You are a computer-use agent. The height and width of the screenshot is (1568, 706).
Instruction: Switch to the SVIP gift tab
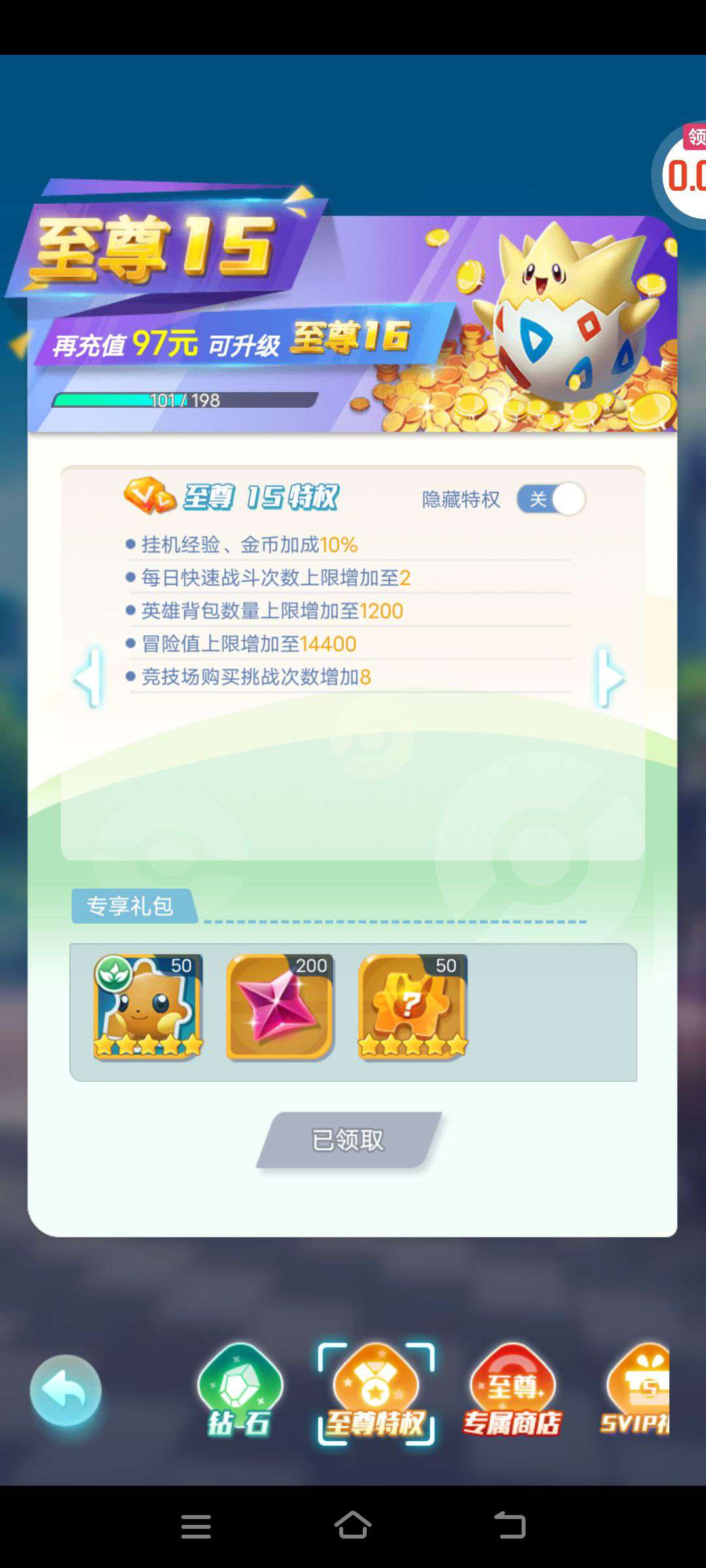click(635, 1392)
